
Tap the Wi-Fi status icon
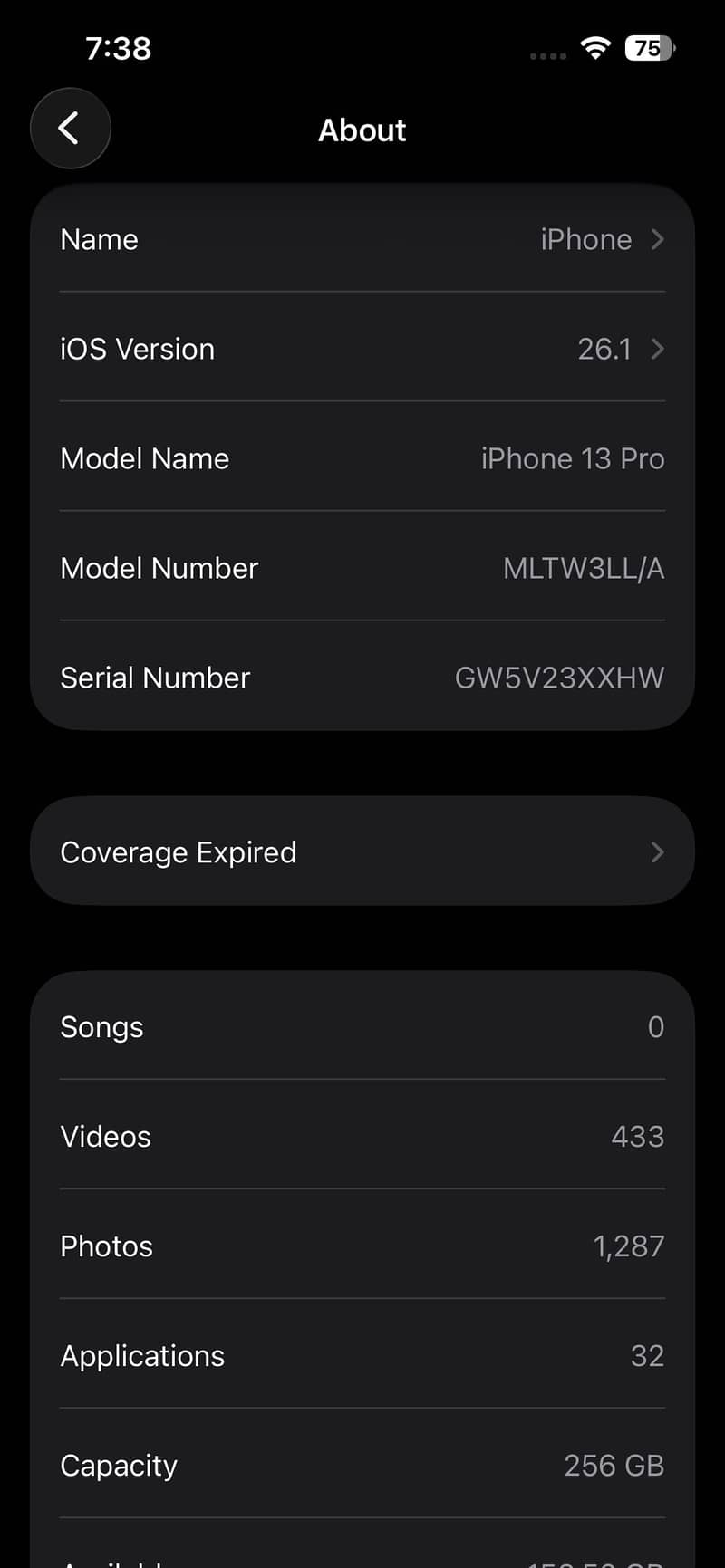pyautogui.click(x=594, y=48)
